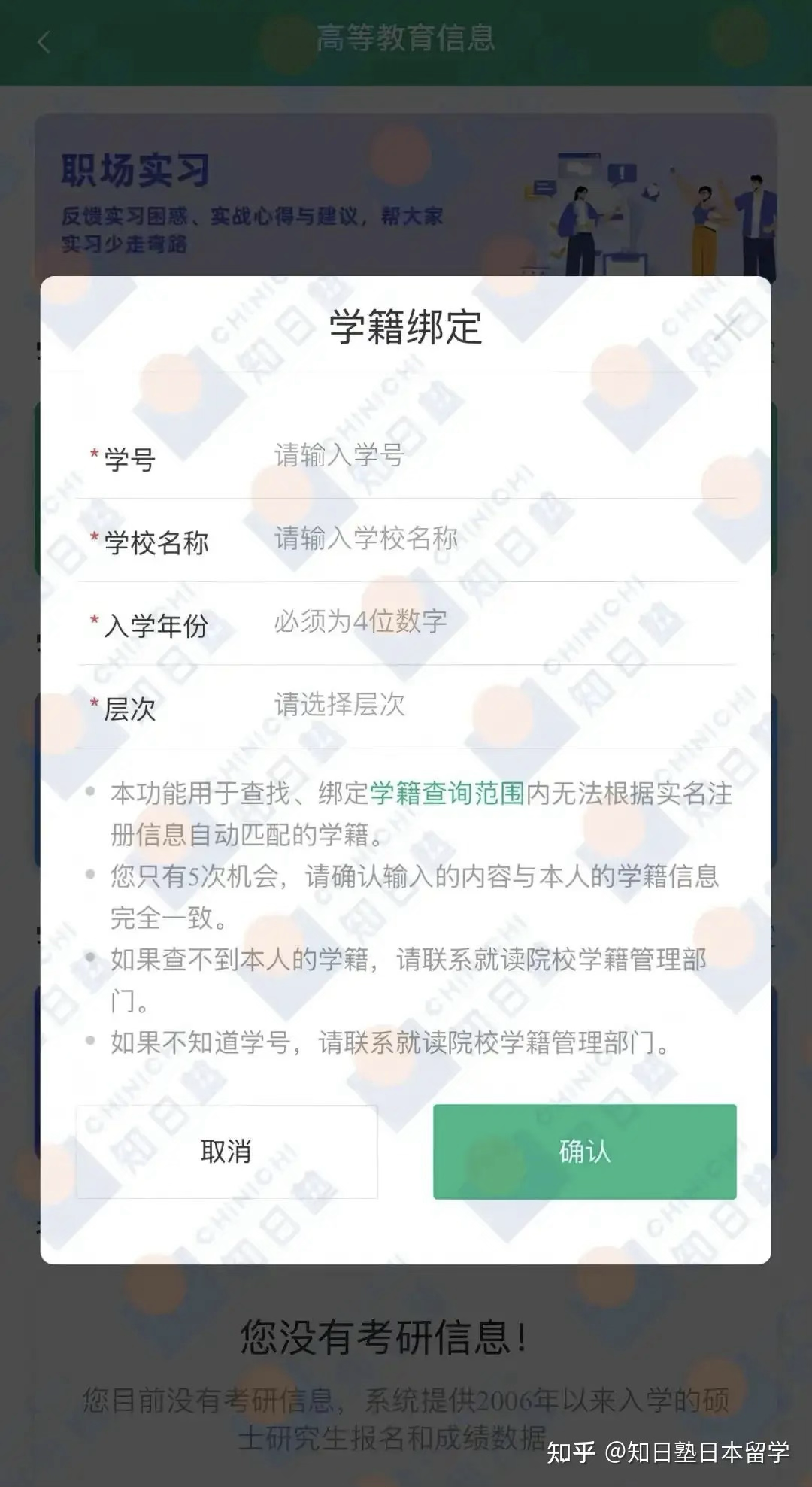Focus the 入学年份 year field

tap(496, 622)
